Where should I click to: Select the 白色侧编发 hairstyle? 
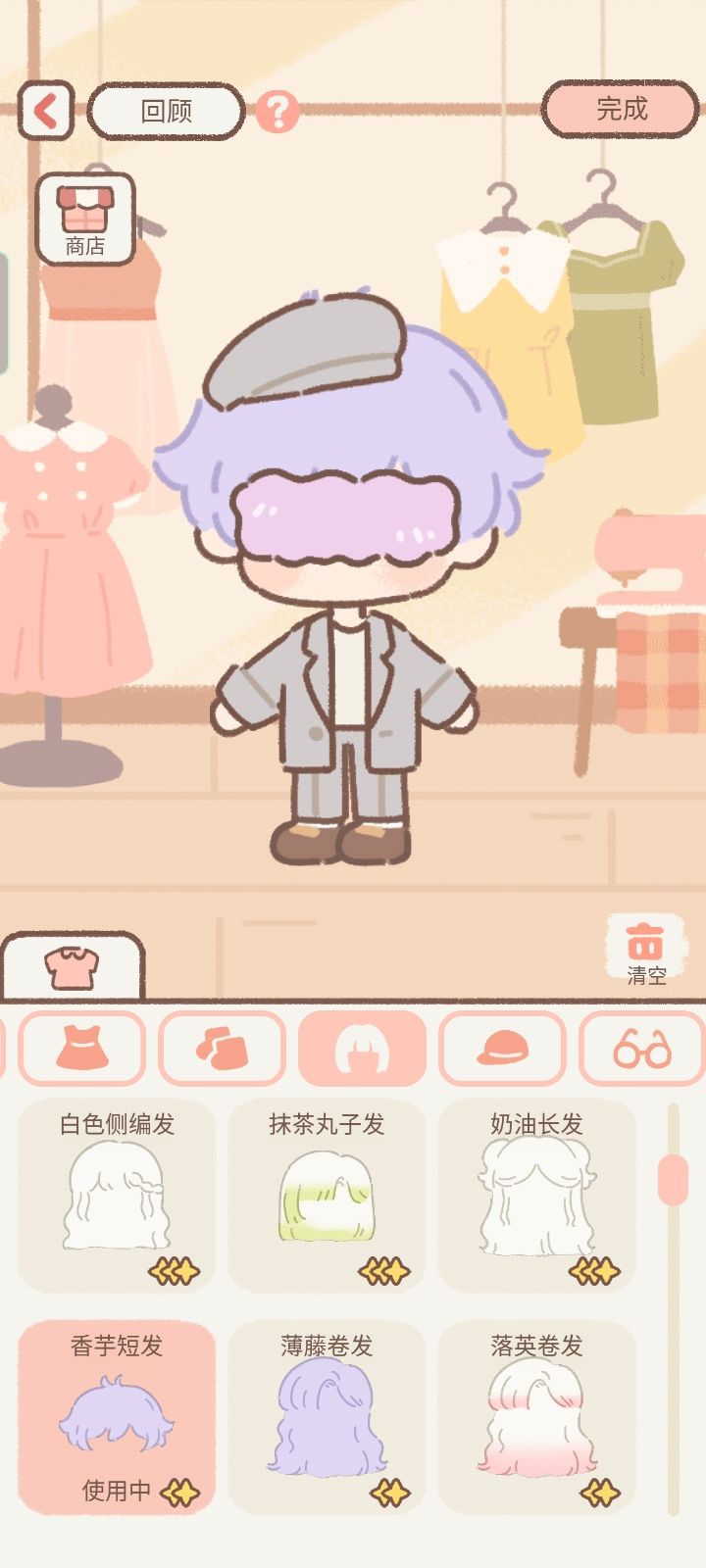(116, 1196)
